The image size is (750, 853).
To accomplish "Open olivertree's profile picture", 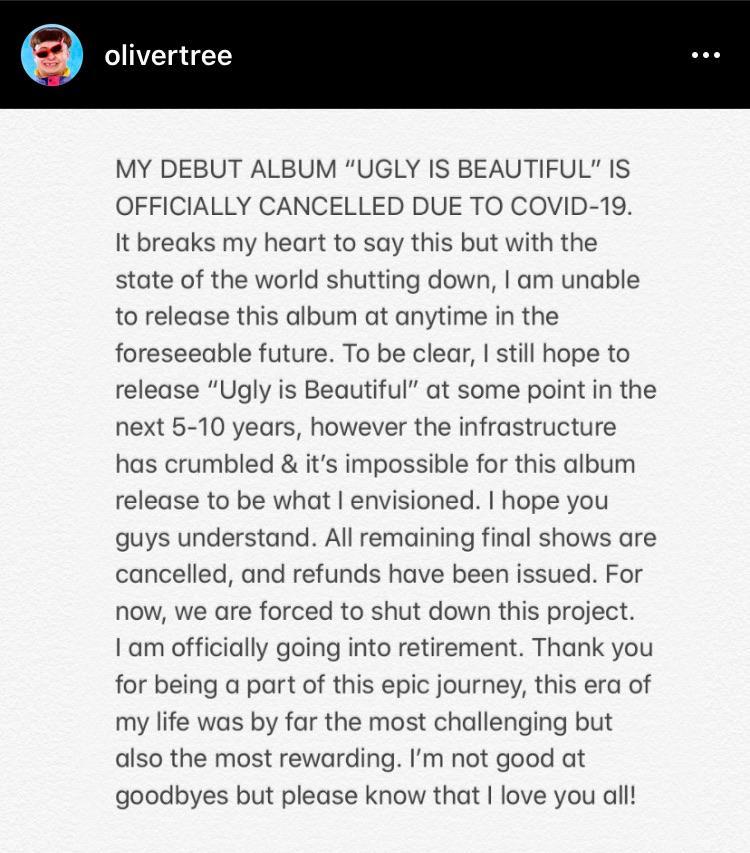I will pos(52,55).
